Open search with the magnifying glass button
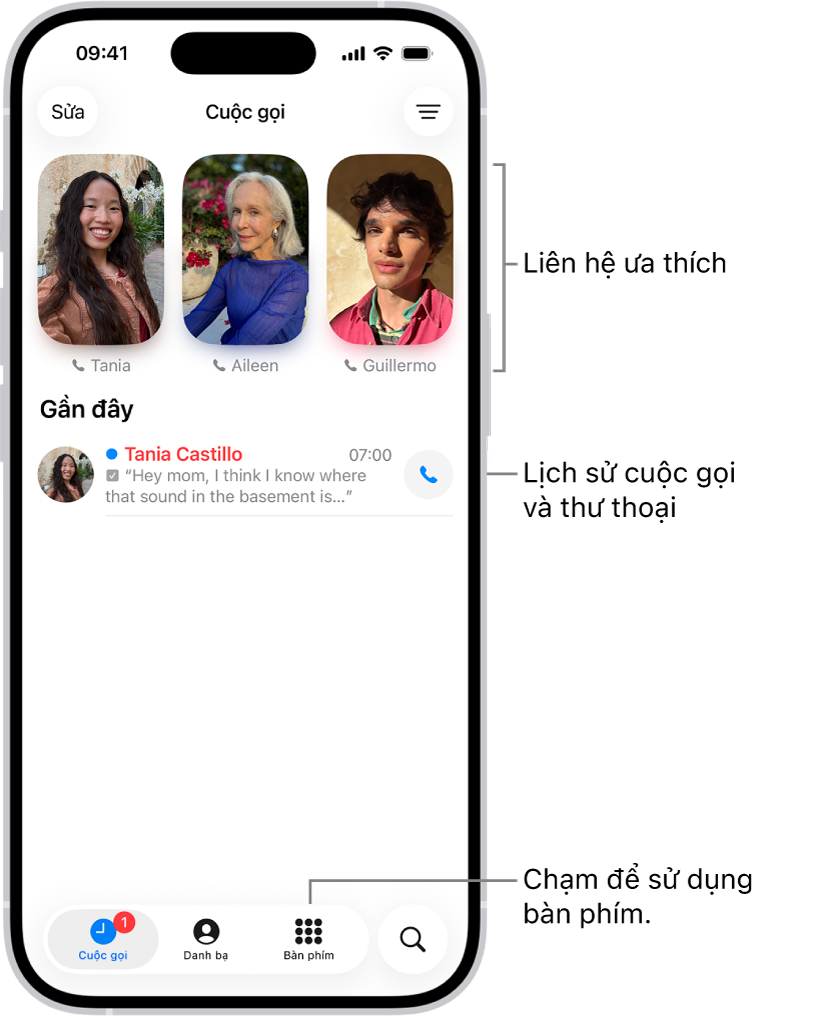The image size is (825, 1016). 412,940
